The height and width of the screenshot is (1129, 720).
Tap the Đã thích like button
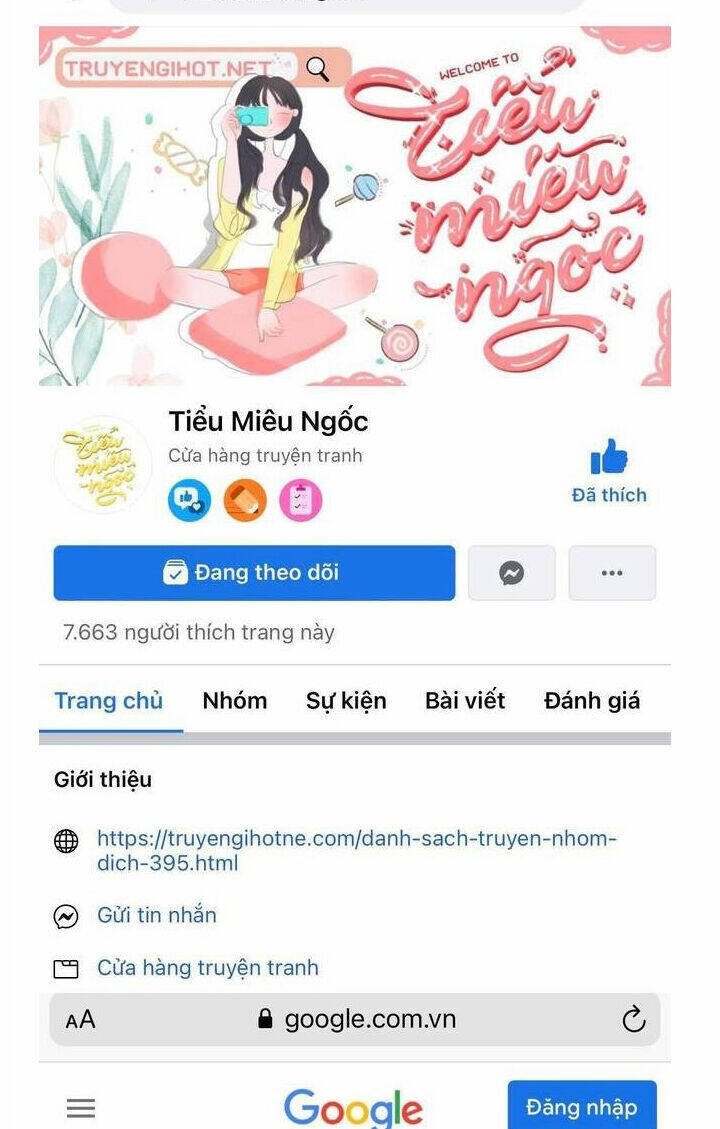point(609,472)
